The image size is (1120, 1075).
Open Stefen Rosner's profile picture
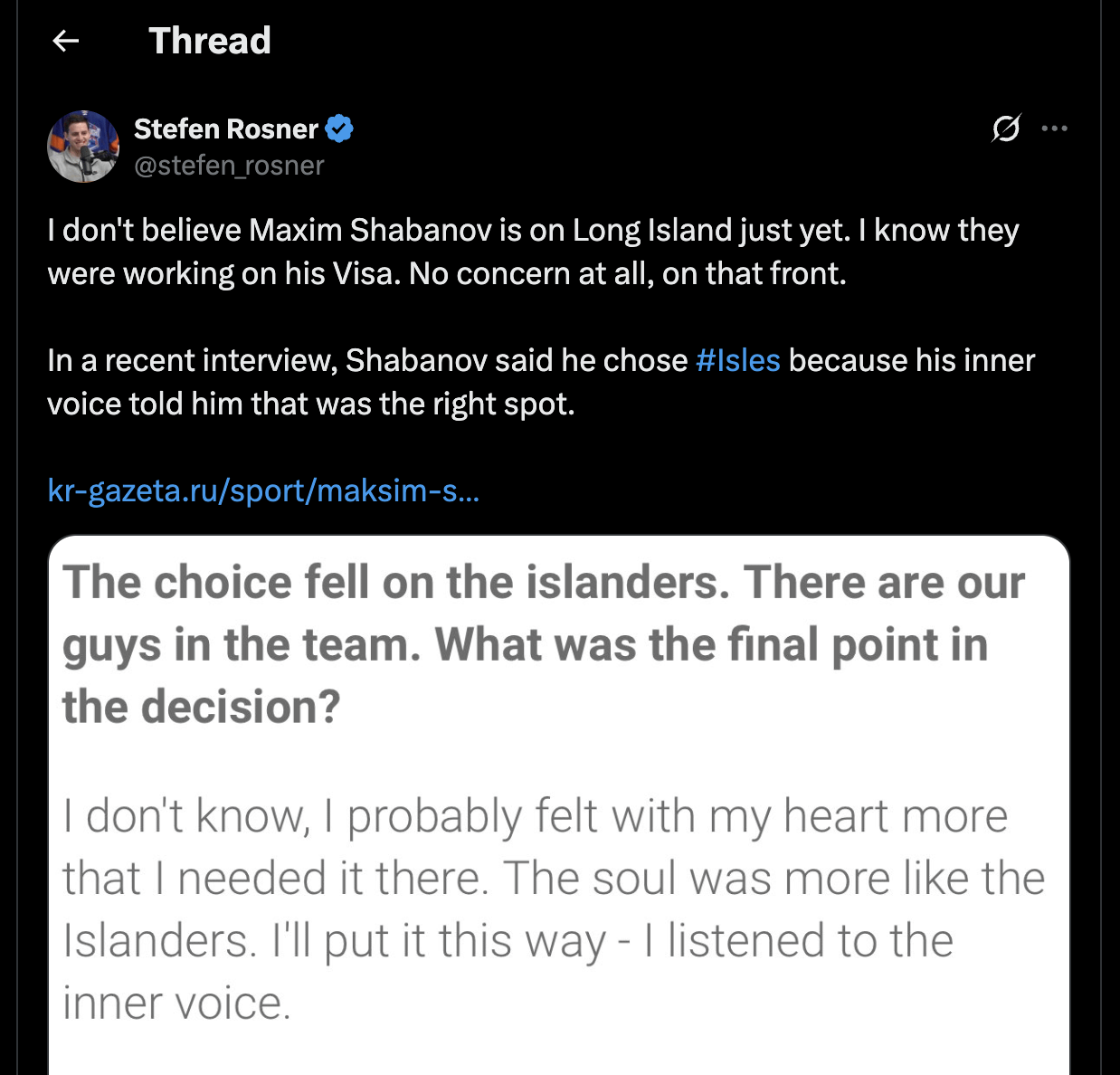tap(83, 147)
